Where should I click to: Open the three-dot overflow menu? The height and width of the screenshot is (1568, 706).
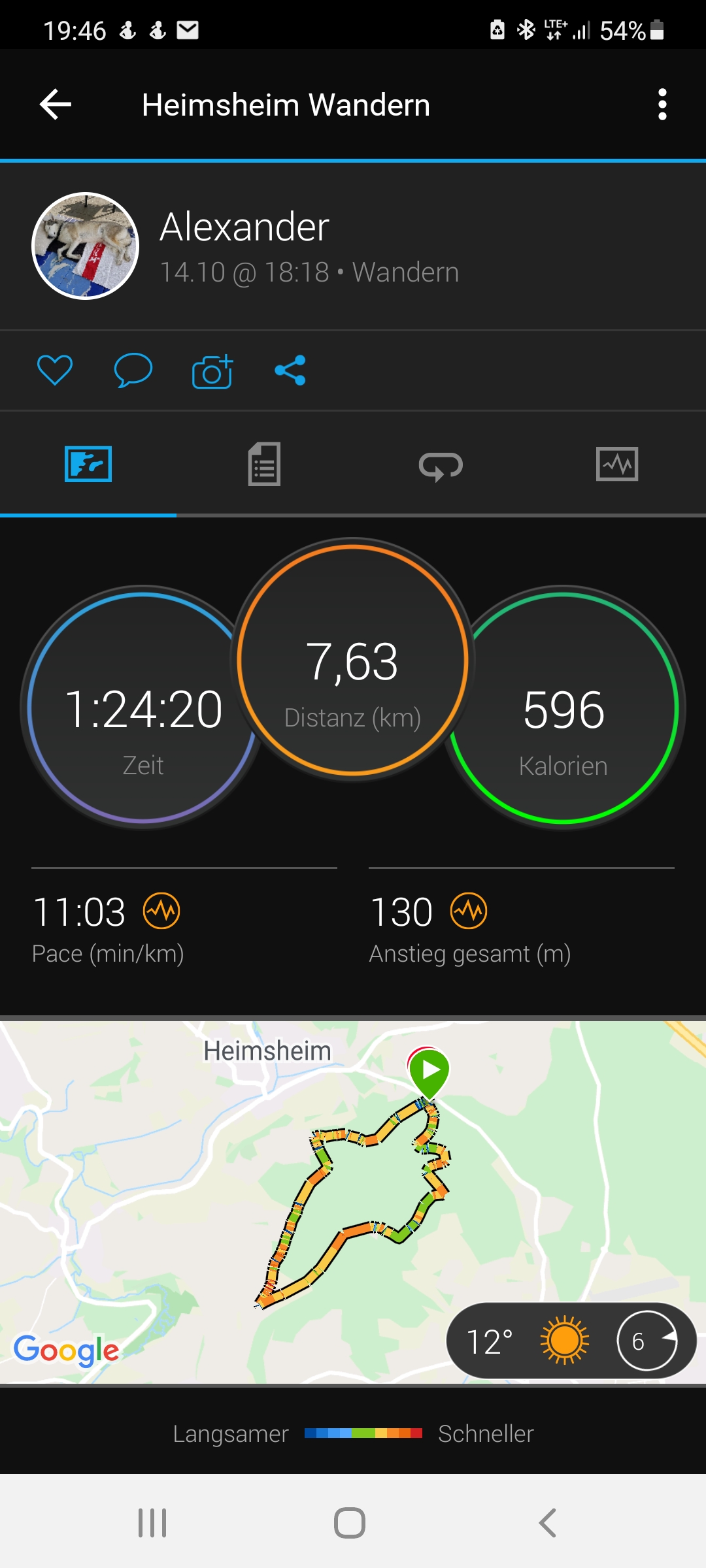[662, 105]
